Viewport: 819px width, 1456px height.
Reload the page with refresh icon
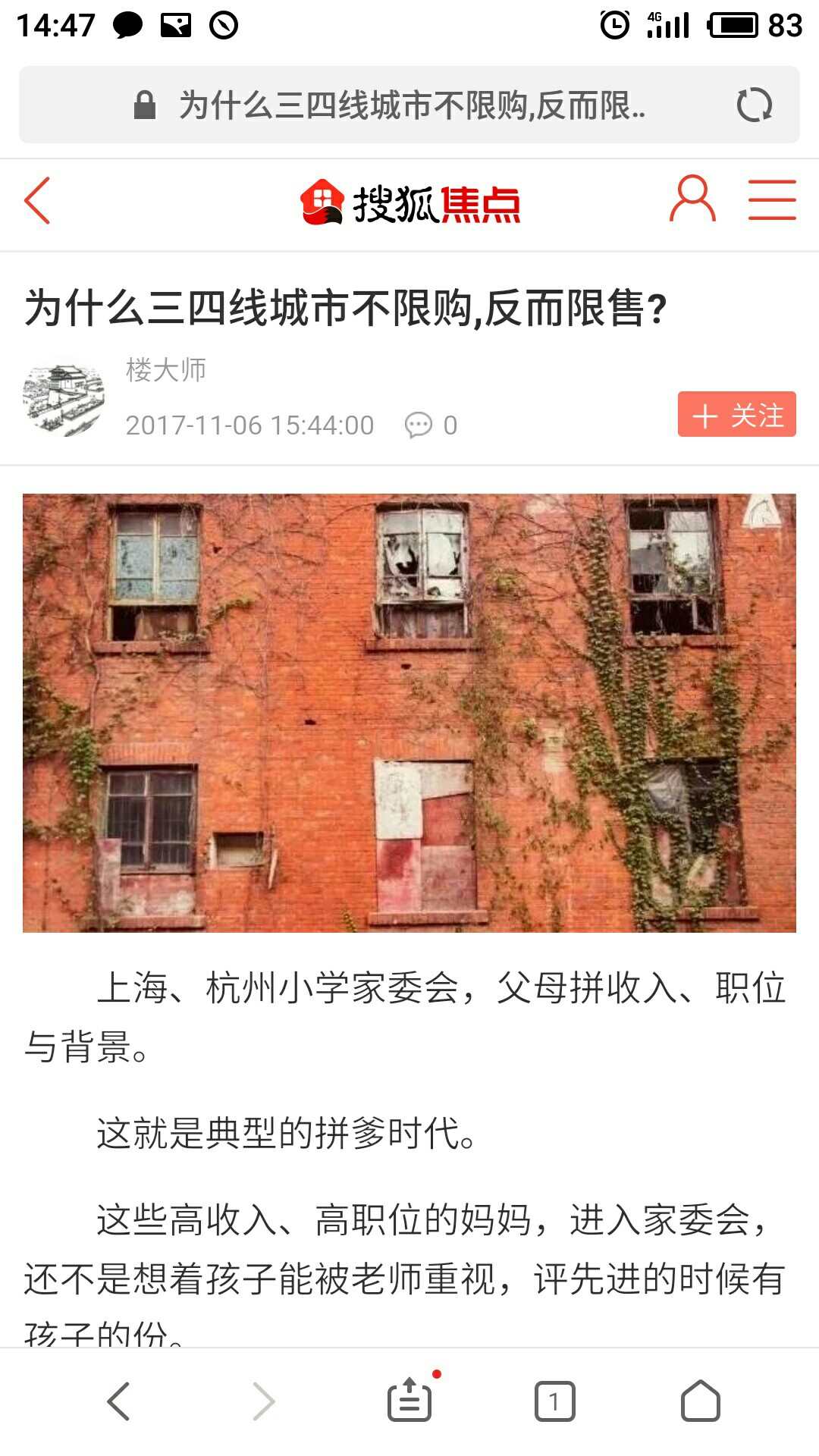pyautogui.click(x=754, y=105)
